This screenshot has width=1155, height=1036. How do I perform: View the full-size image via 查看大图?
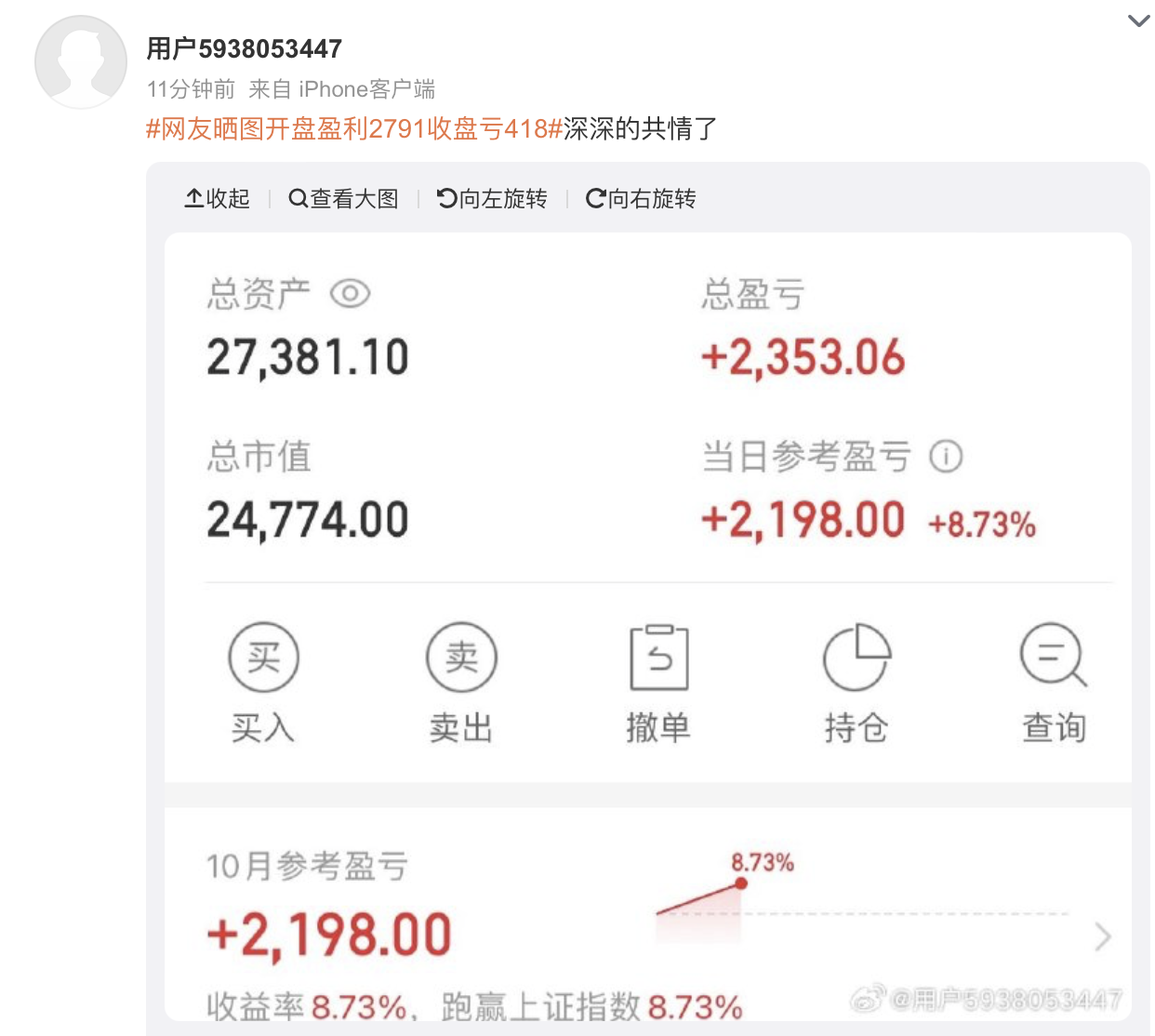[x=343, y=199]
